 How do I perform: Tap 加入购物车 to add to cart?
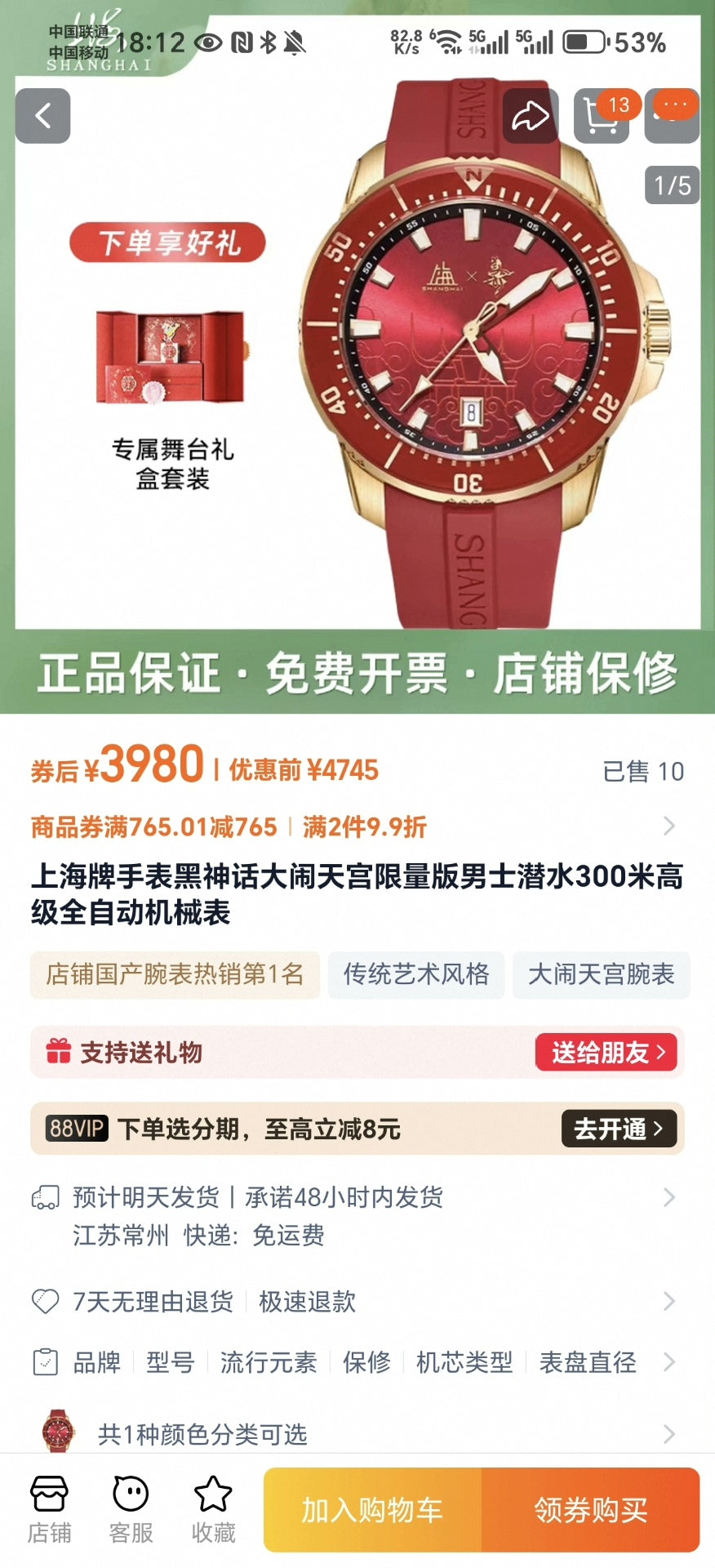[372, 1510]
